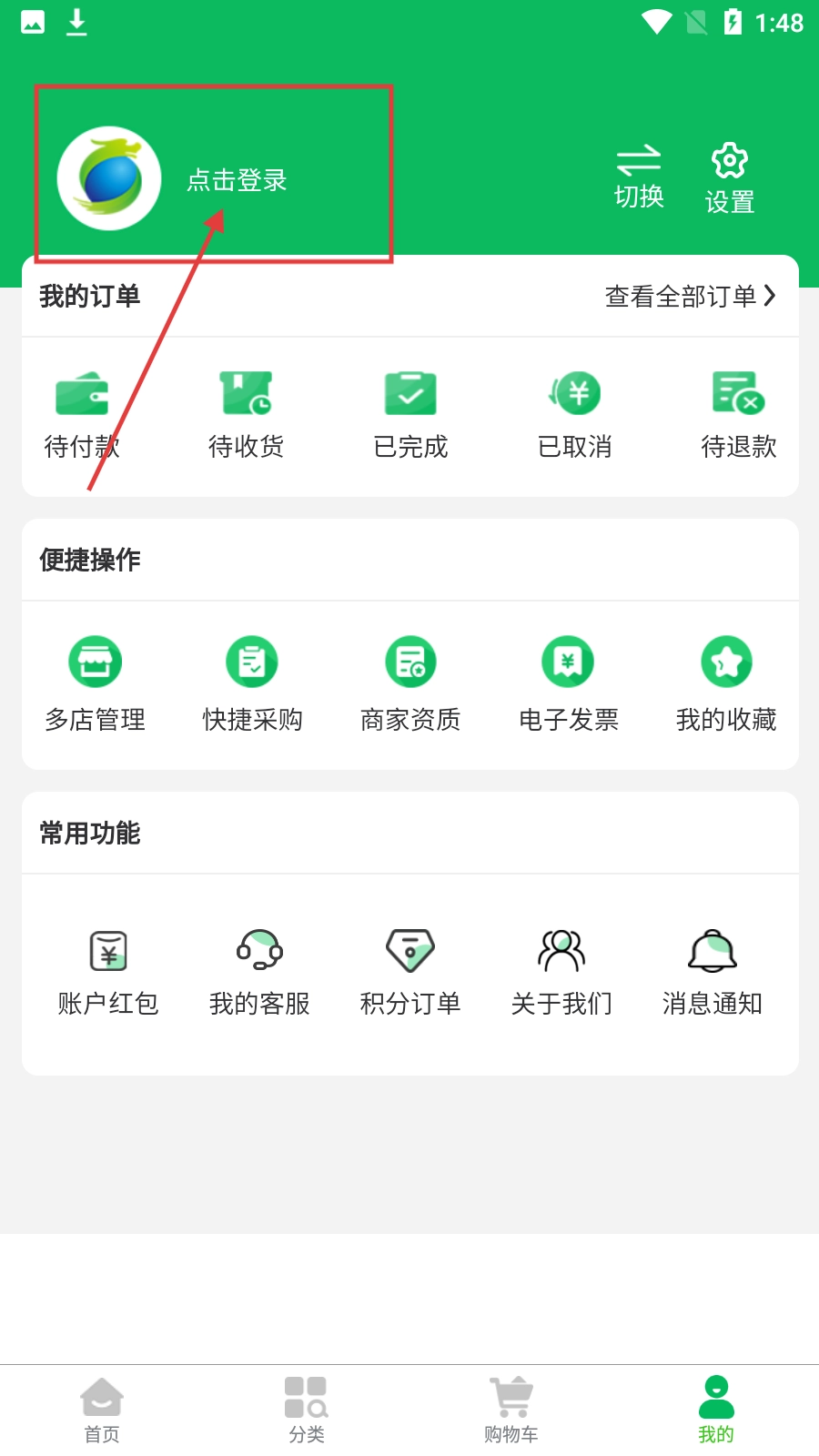Image resolution: width=819 pixels, height=1456 pixels.
Task: Open 待收货 orders awaiting delivery
Action: coord(246,414)
